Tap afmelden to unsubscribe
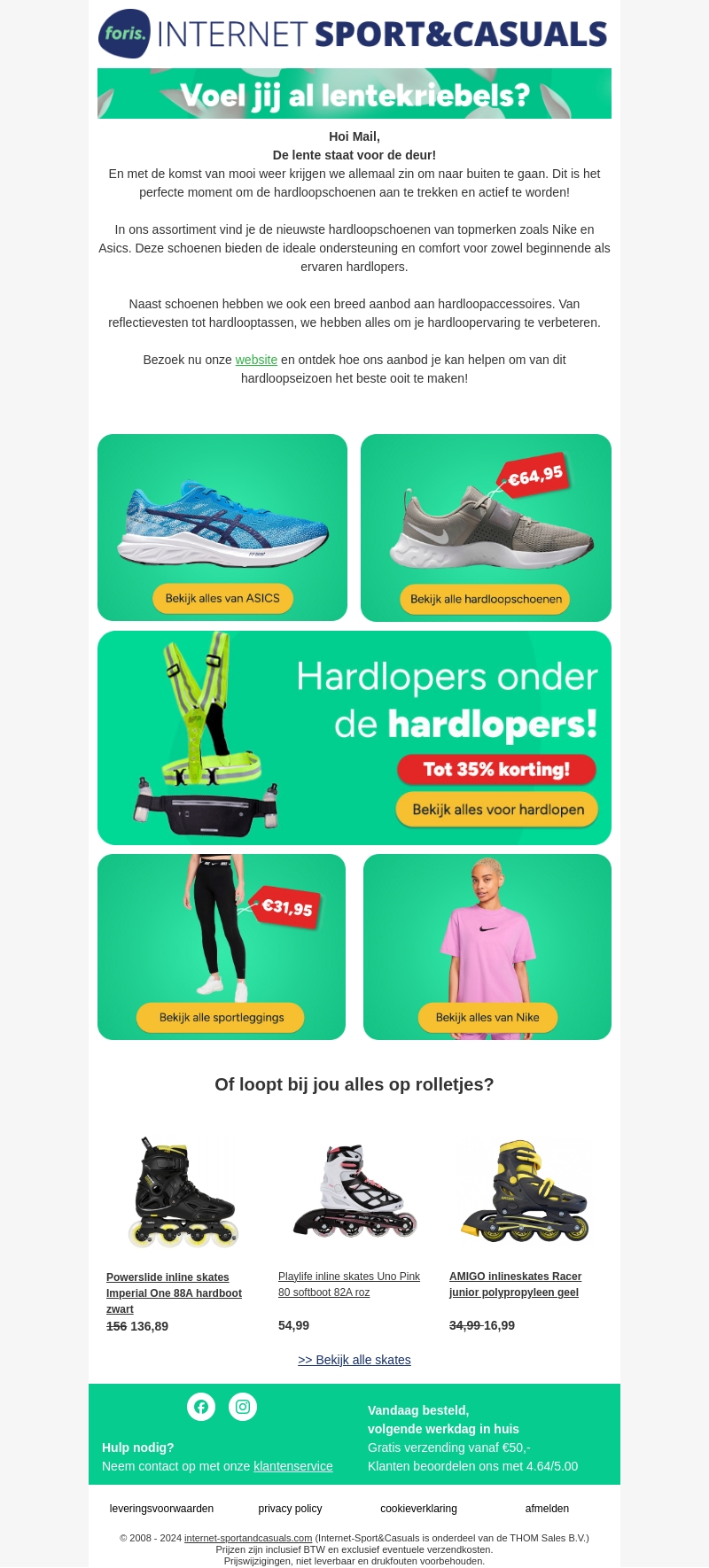 547,1509
